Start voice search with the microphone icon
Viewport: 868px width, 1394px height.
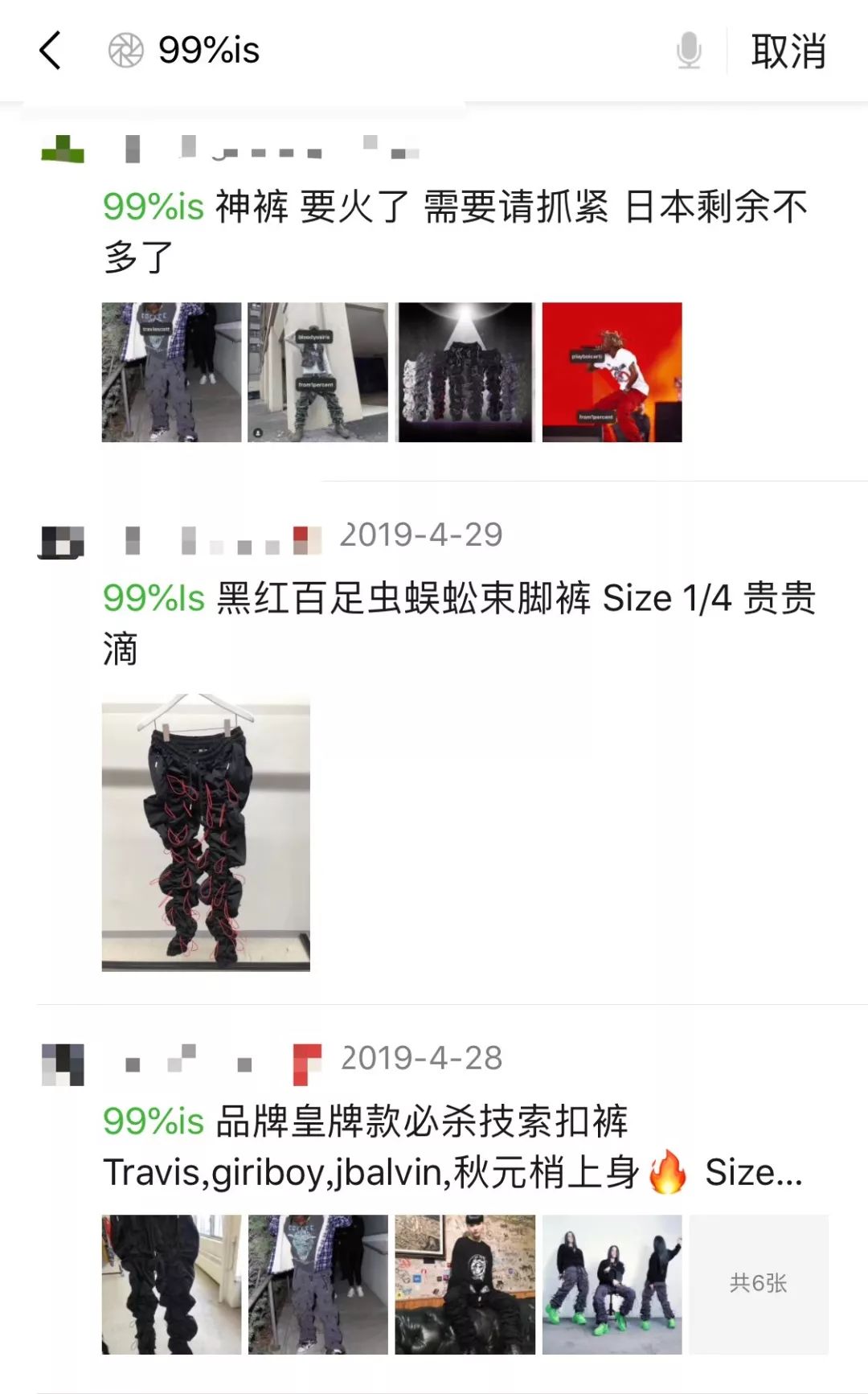tap(689, 51)
